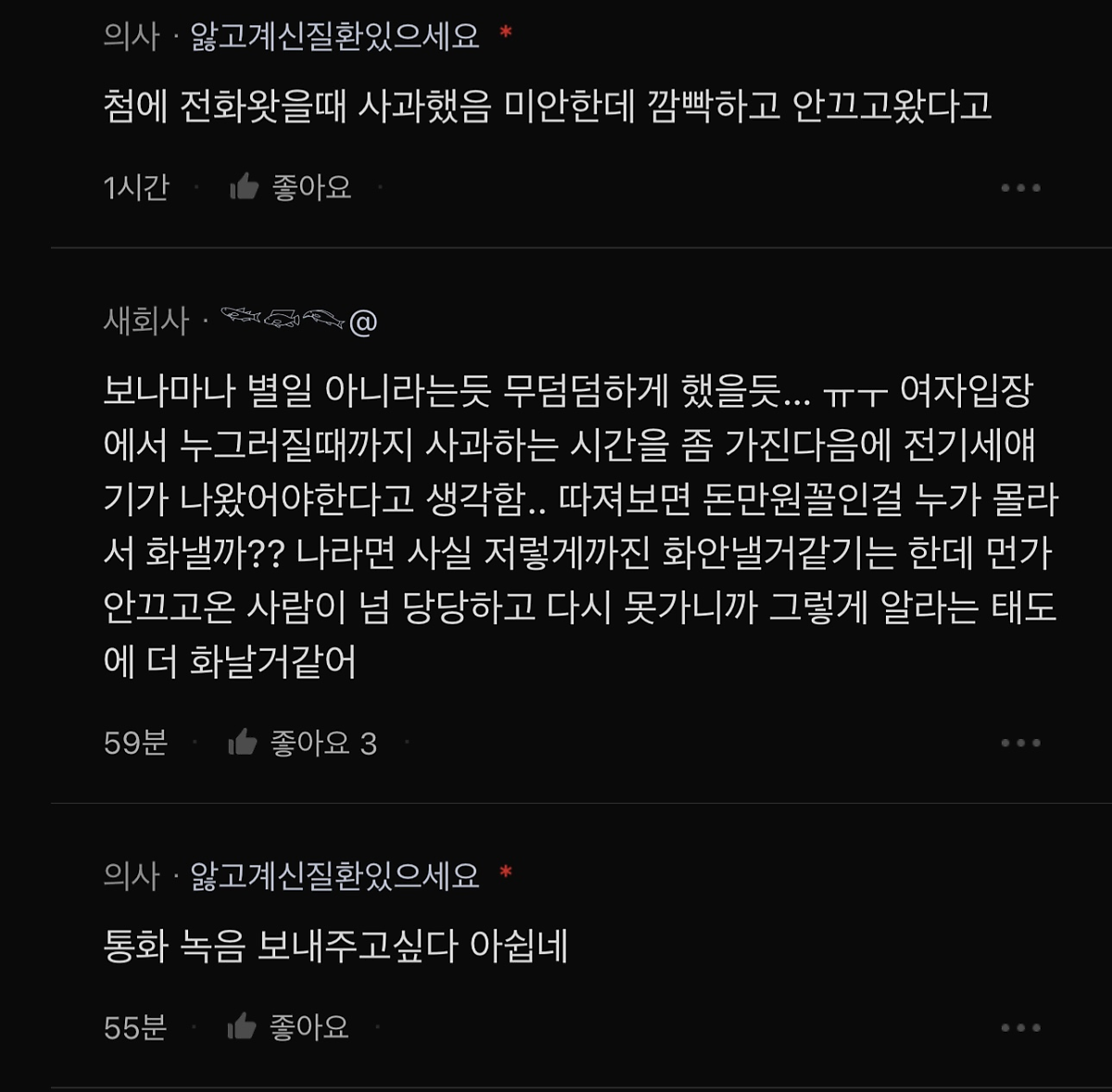Image resolution: width=1112 pixels, height=1092 pixels.
Task: Open more options on the 55분 comment
Action: [1020, 1027]
